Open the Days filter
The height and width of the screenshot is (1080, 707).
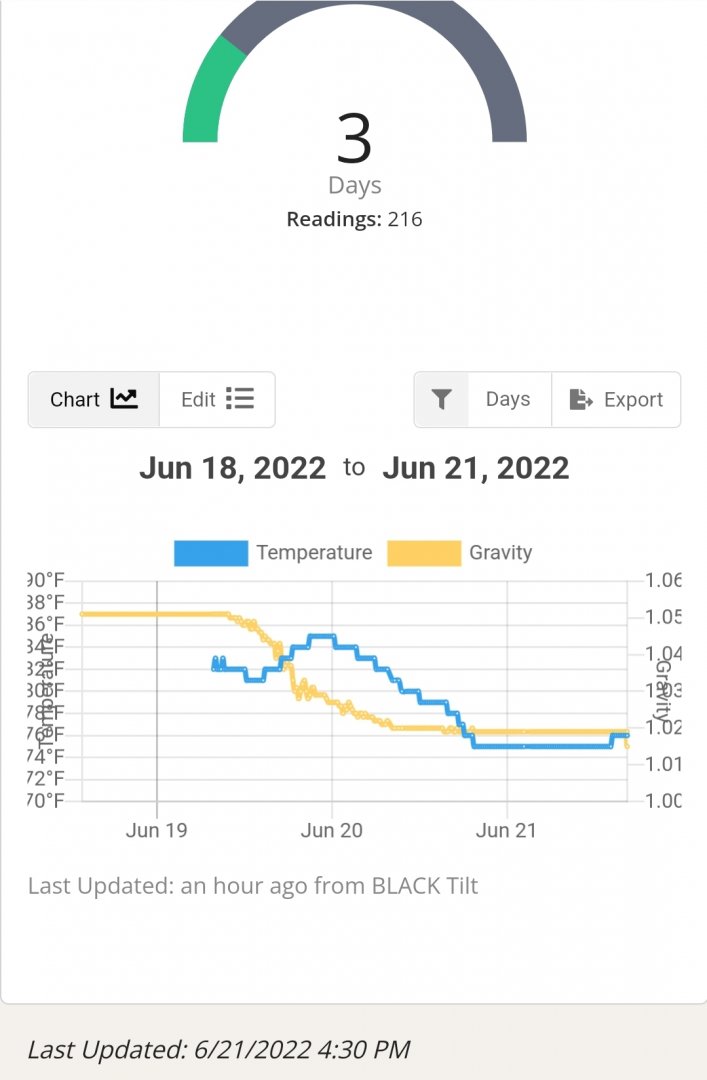[x=483, y=400]
